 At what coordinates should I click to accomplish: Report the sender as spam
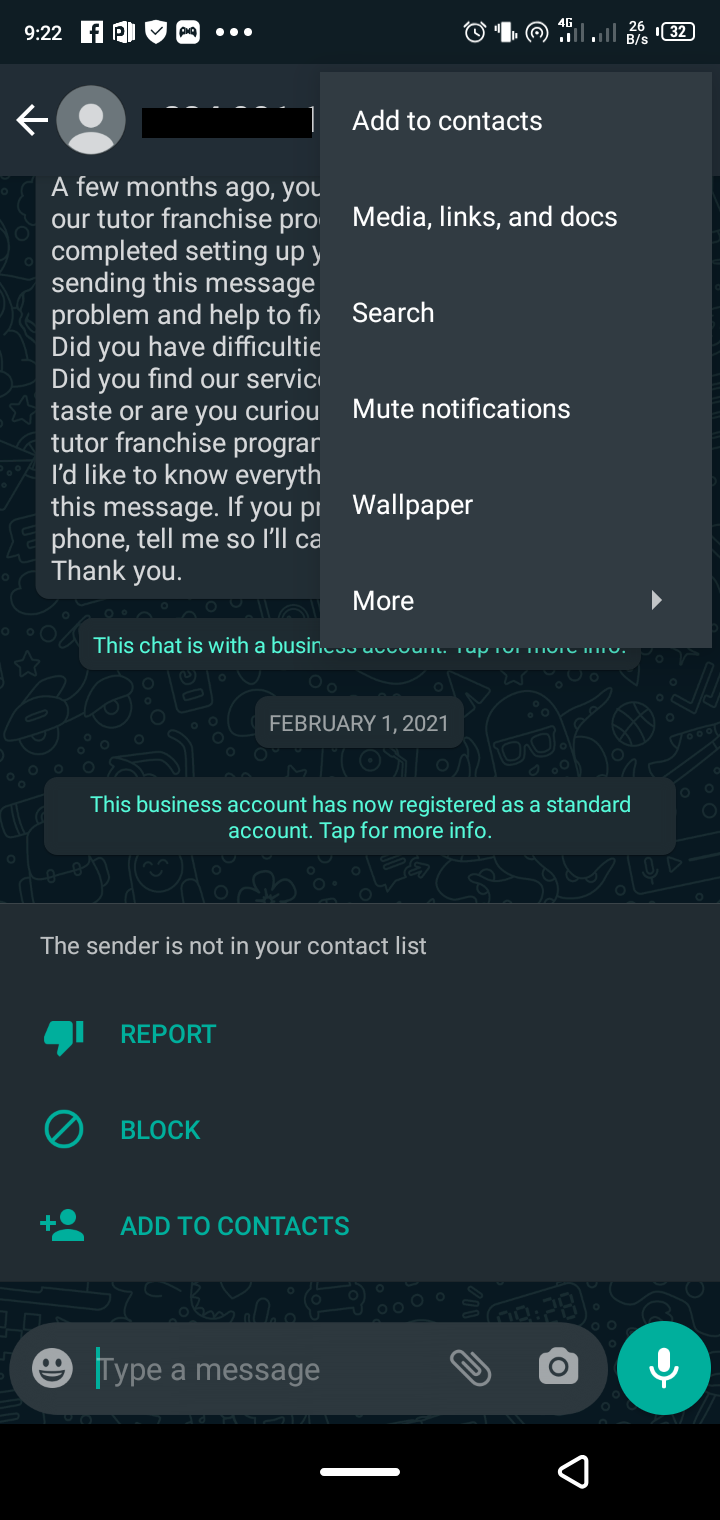(x=167, y=1033)
